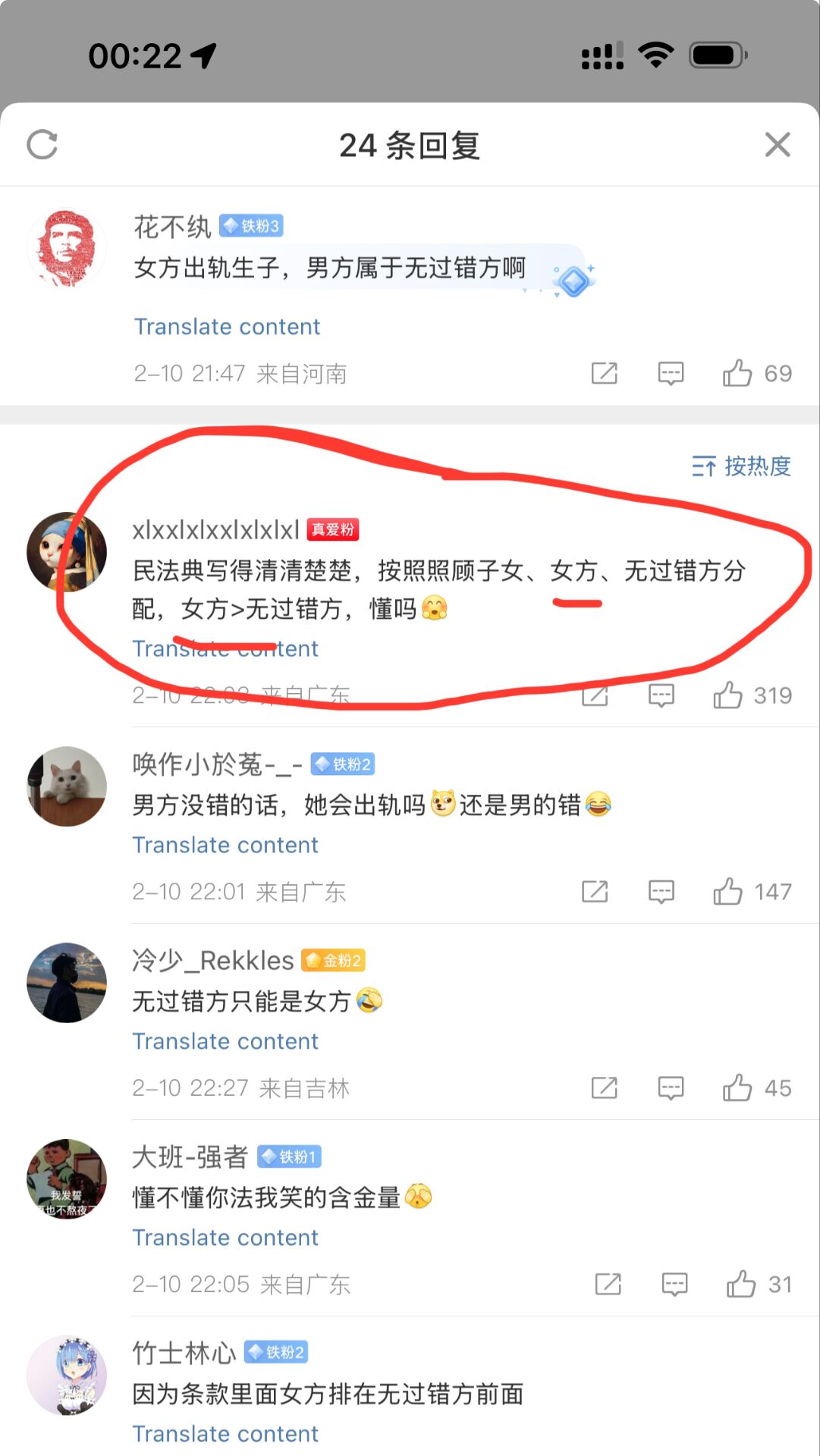
Task: Reply to 唤作小於菟-_-'s comment
Action: [x=661, y=892]
